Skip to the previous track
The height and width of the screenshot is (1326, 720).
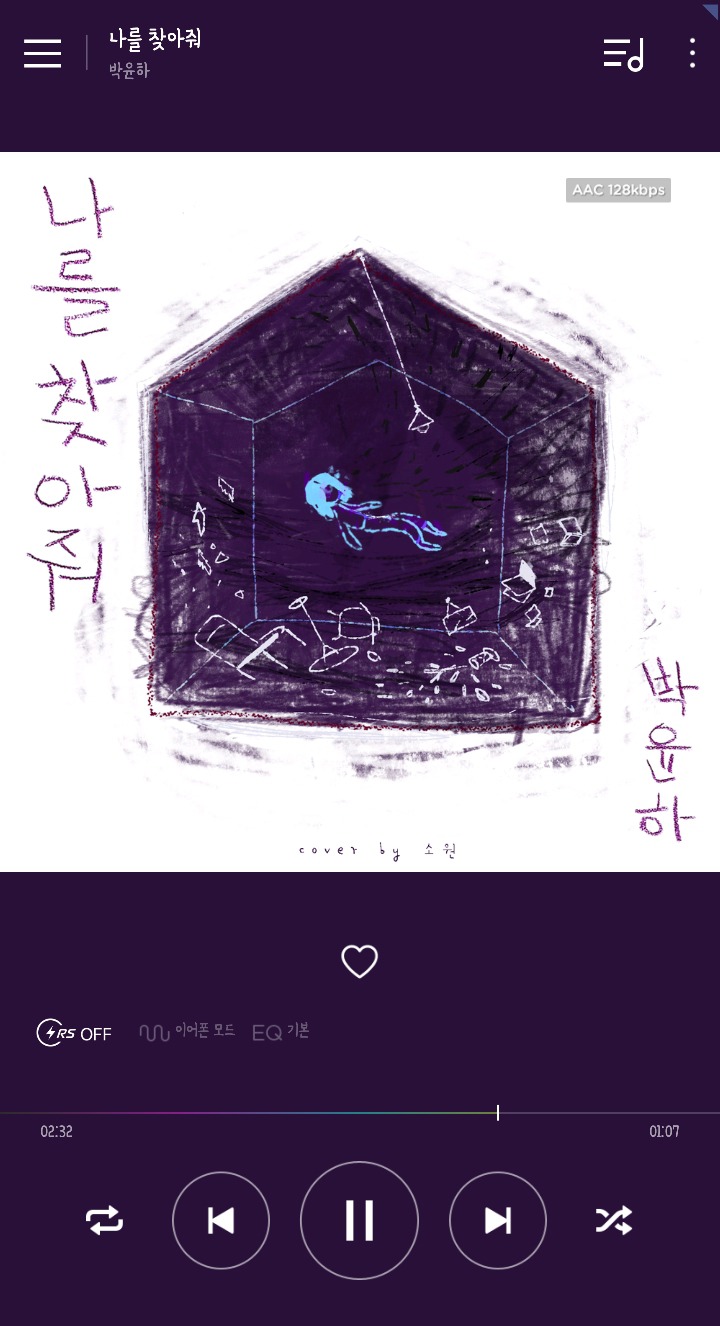[221, 1220]
